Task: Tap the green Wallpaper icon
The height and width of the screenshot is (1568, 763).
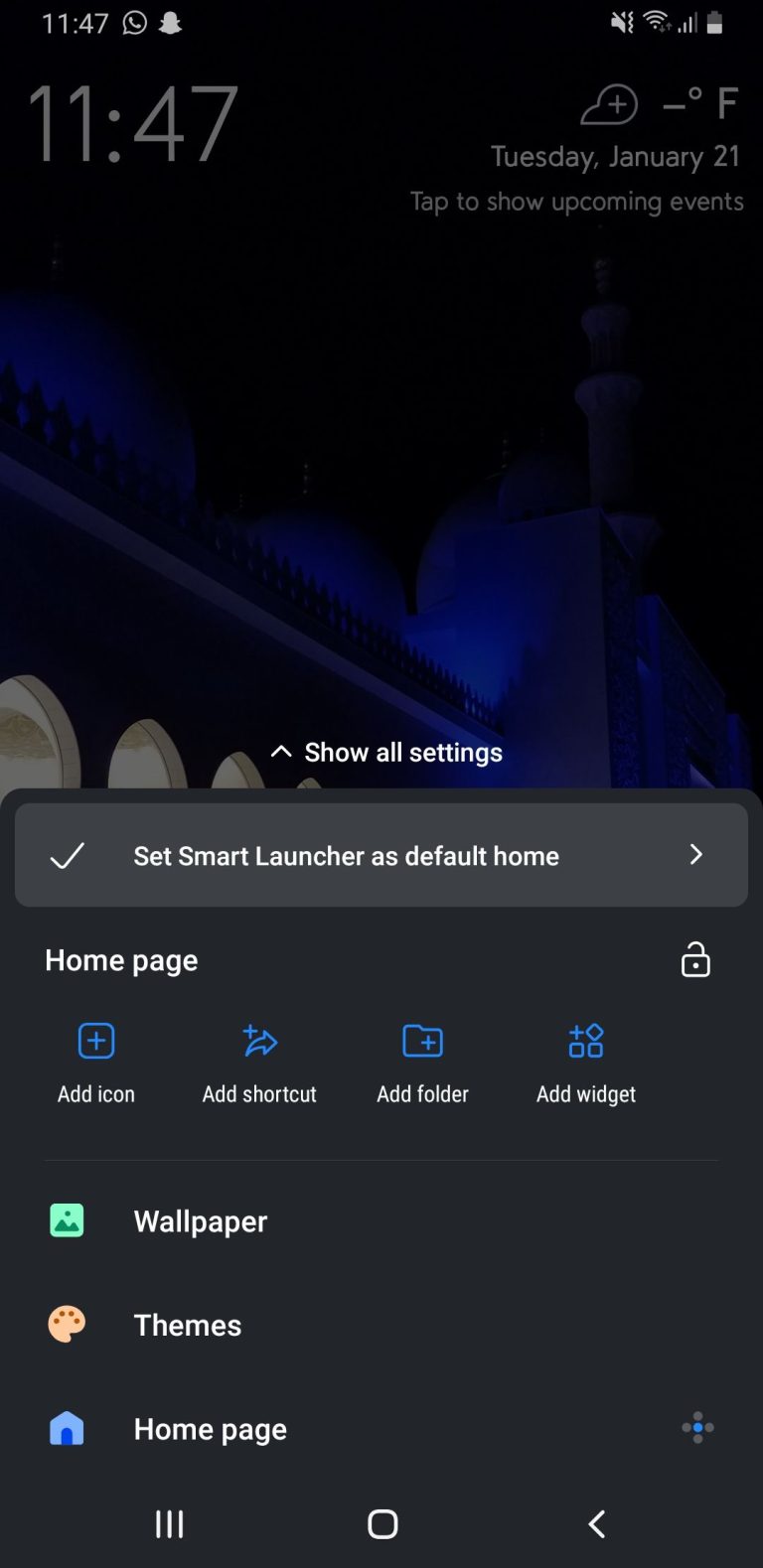Action: coord(66,1220)
